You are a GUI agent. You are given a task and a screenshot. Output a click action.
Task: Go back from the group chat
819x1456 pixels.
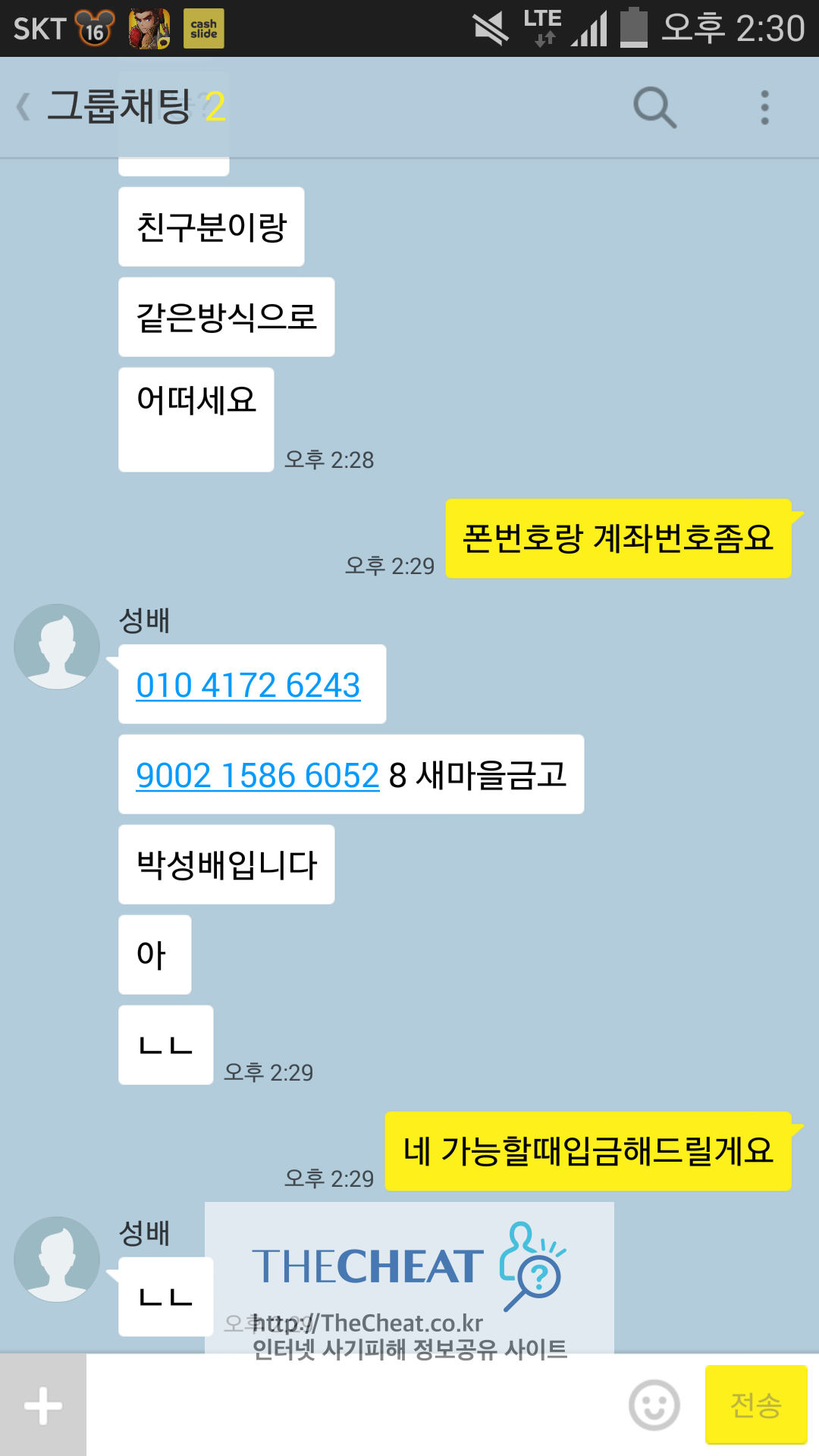[24, 107]
